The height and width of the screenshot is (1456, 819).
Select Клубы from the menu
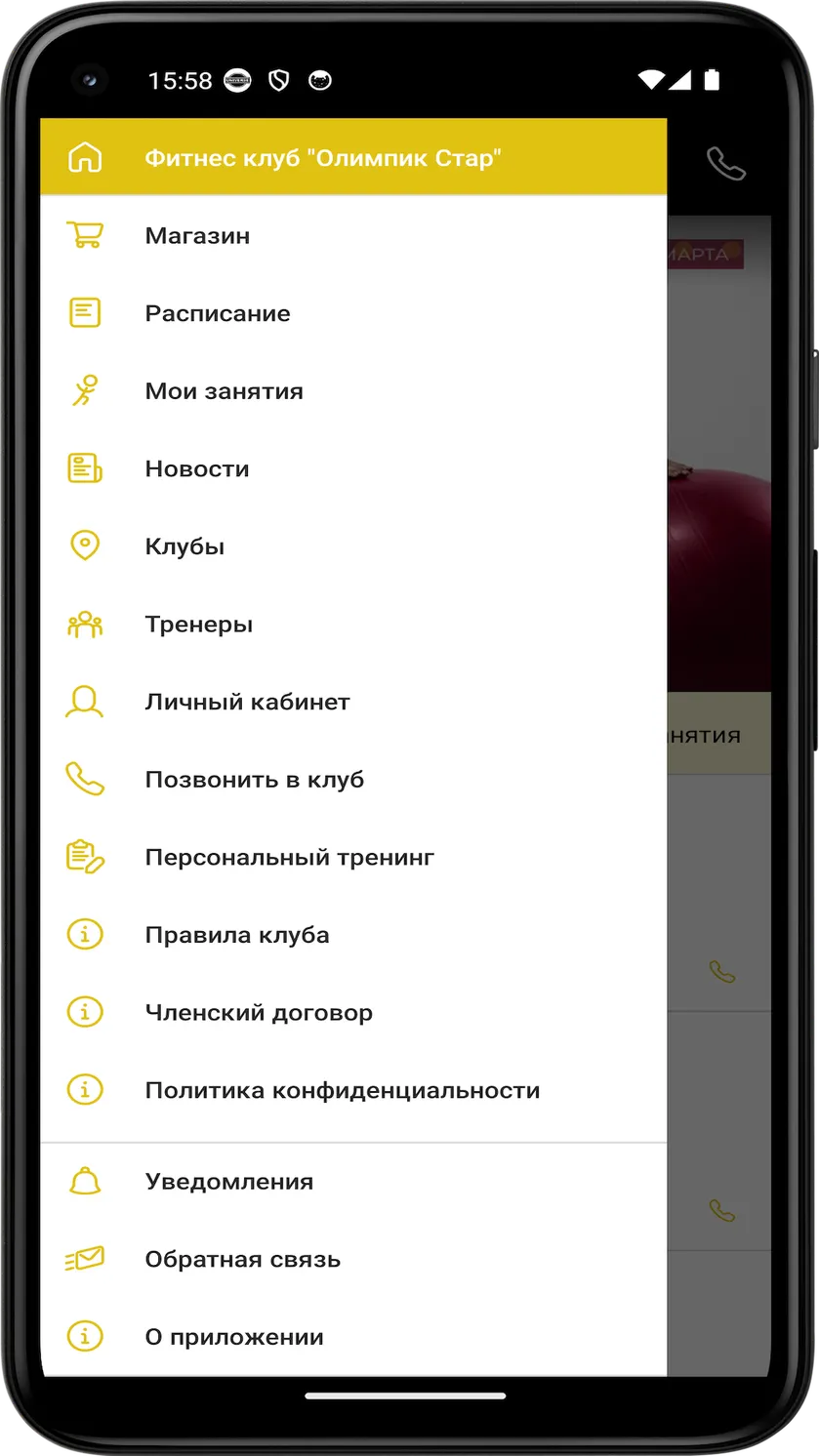[x=353, y=546]
